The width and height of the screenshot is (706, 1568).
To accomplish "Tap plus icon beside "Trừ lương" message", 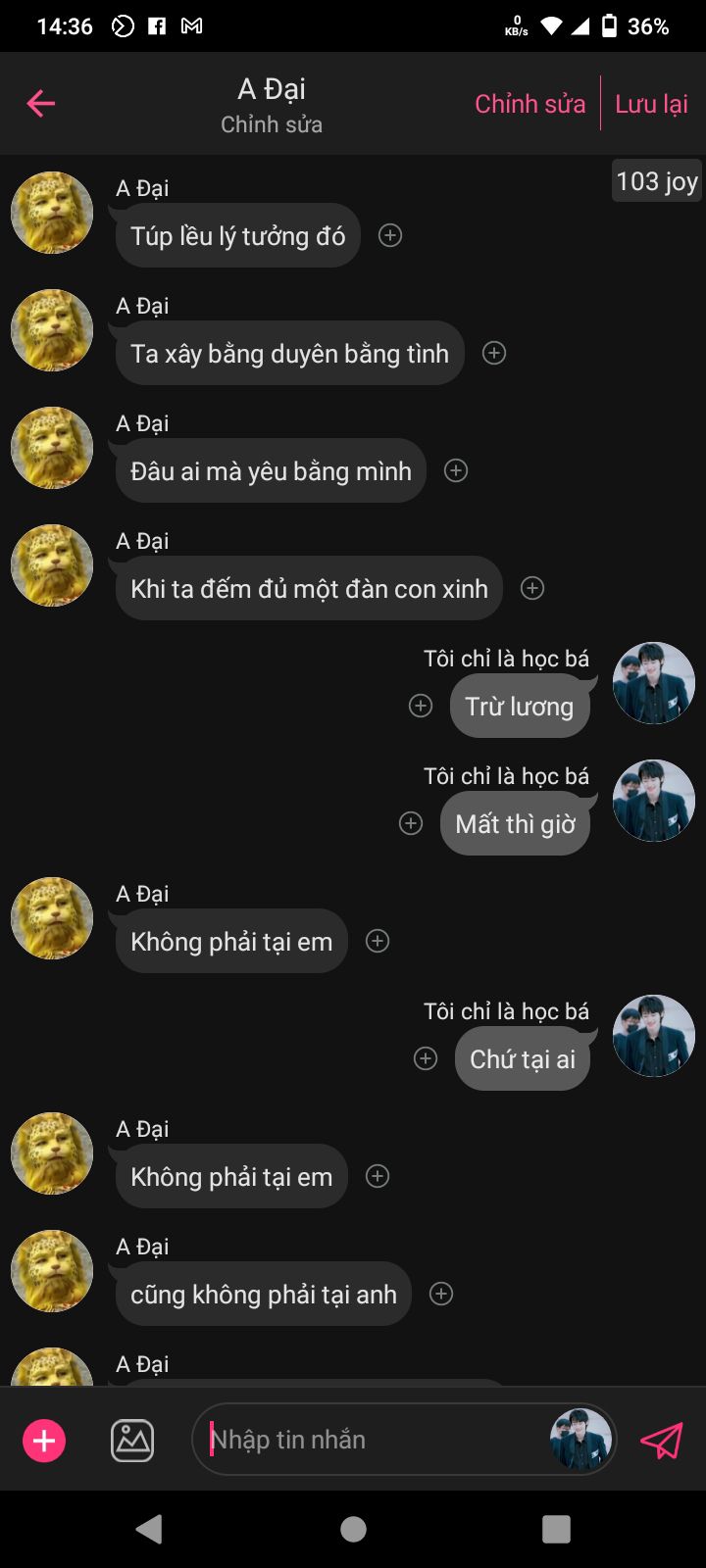I will [421, 706].
